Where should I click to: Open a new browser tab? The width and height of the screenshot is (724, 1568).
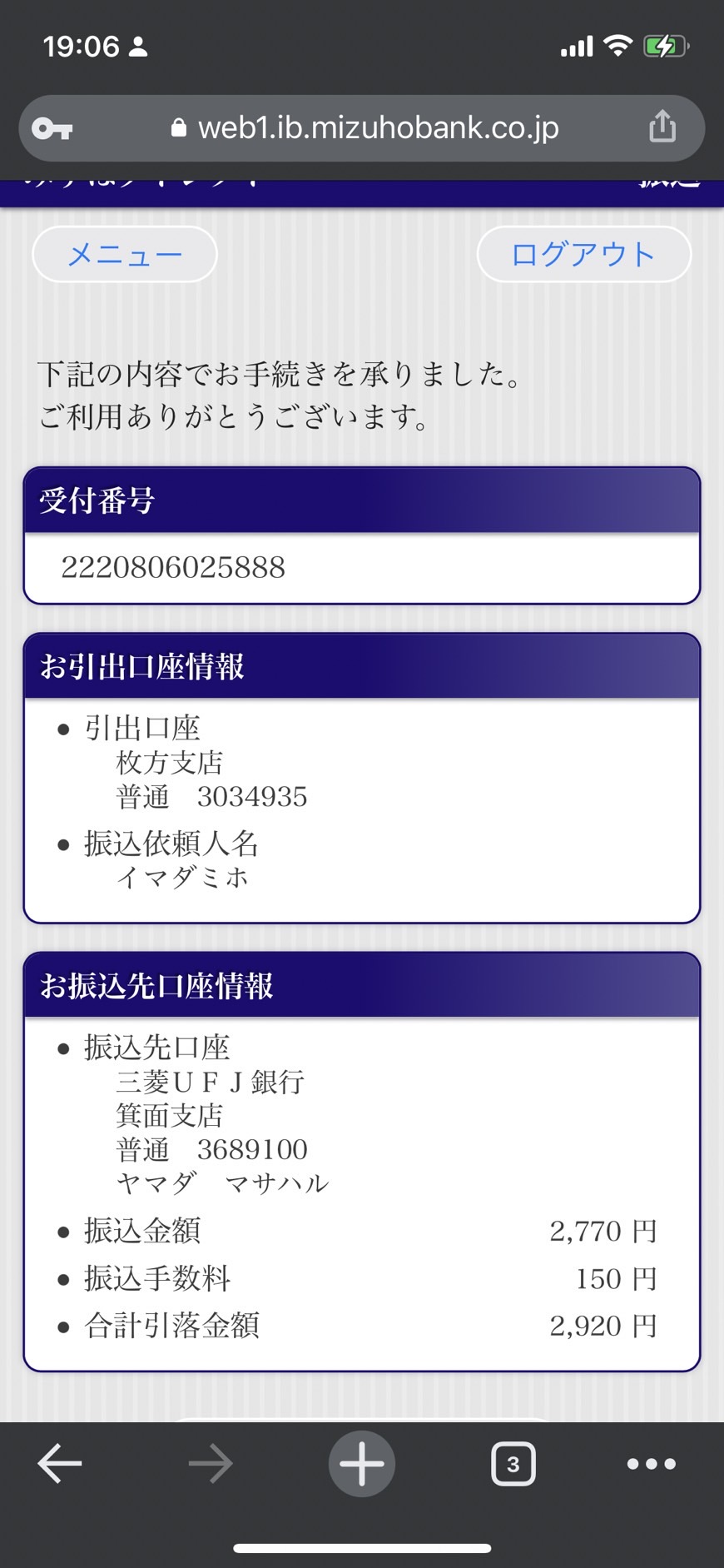[362, 1464]
